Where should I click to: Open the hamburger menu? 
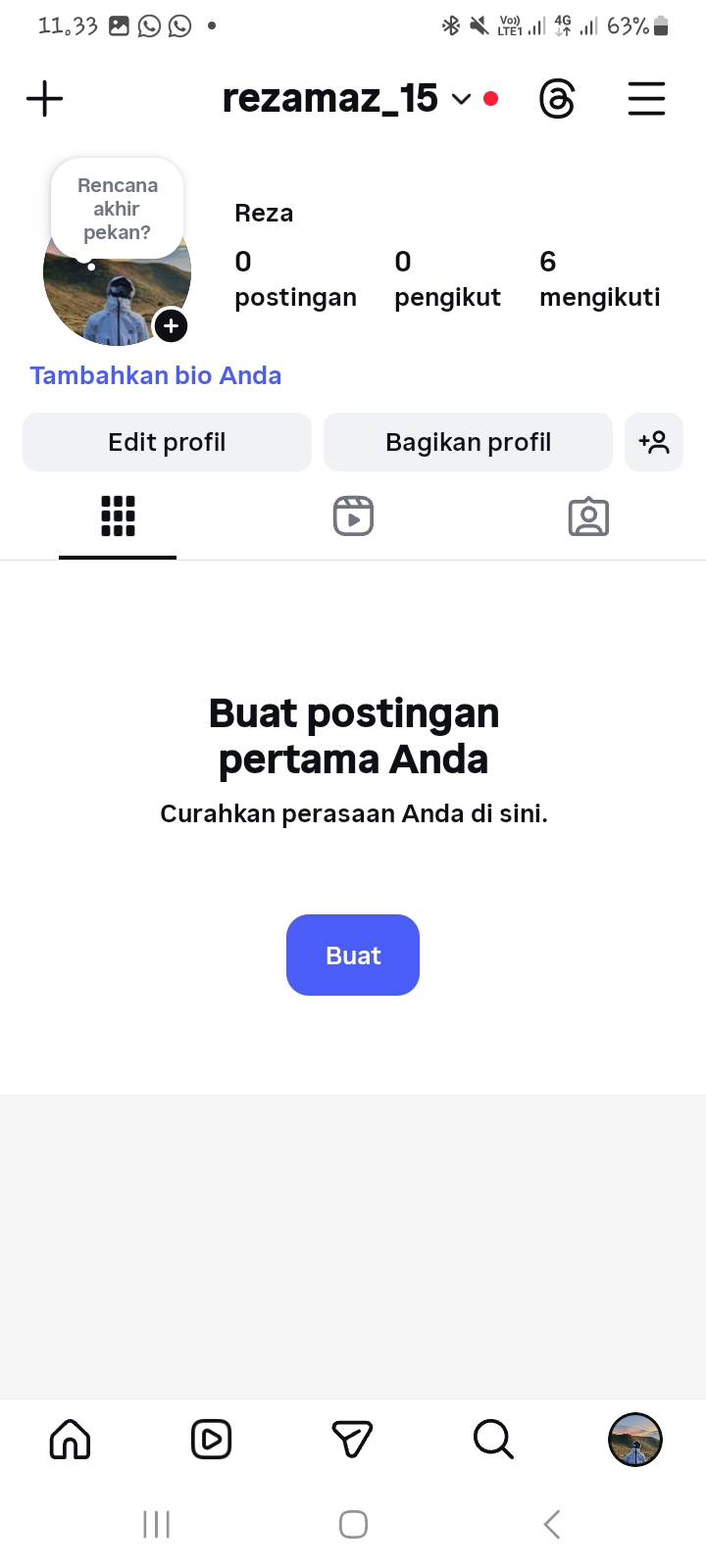click(x=646, y=99)
